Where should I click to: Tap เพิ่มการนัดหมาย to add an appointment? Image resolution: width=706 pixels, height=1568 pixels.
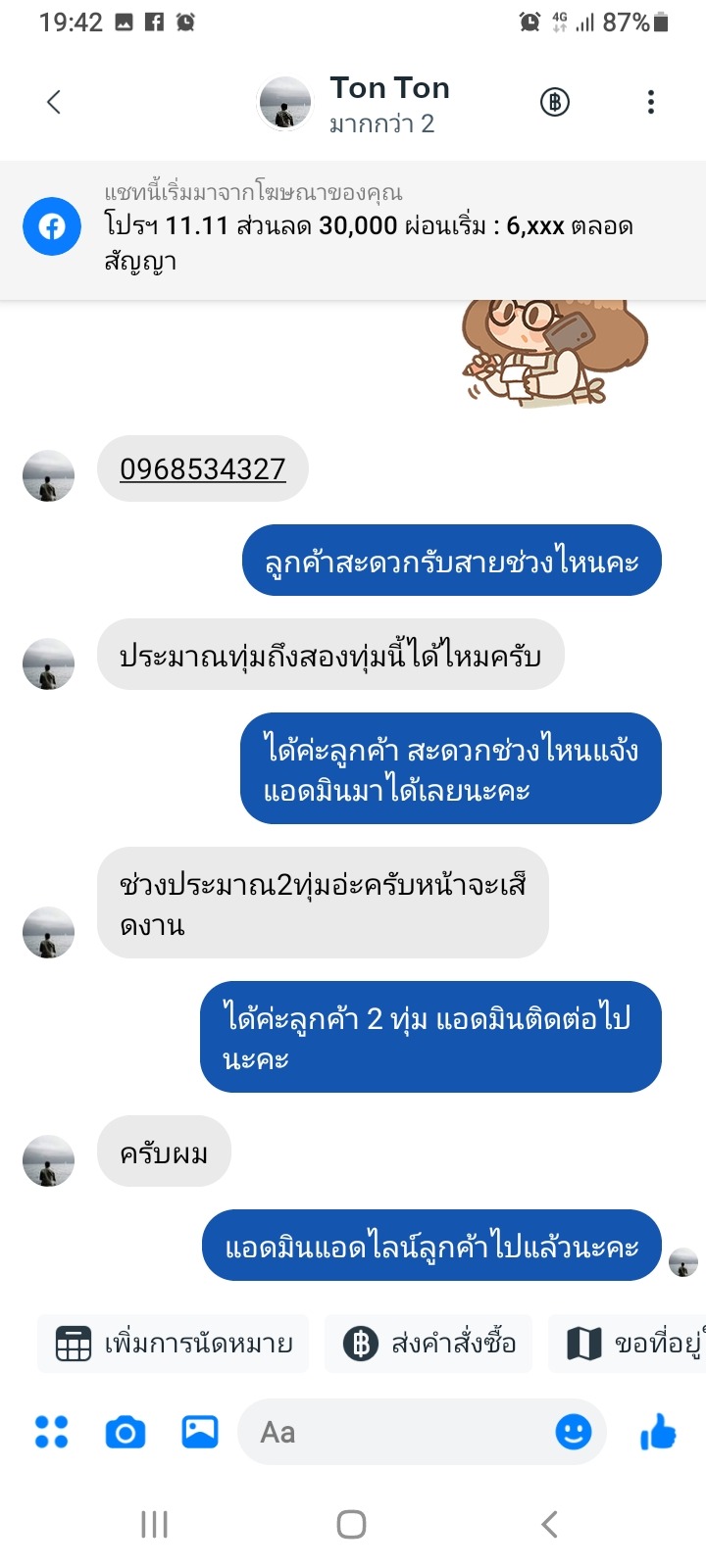[x=175, y=1344]
